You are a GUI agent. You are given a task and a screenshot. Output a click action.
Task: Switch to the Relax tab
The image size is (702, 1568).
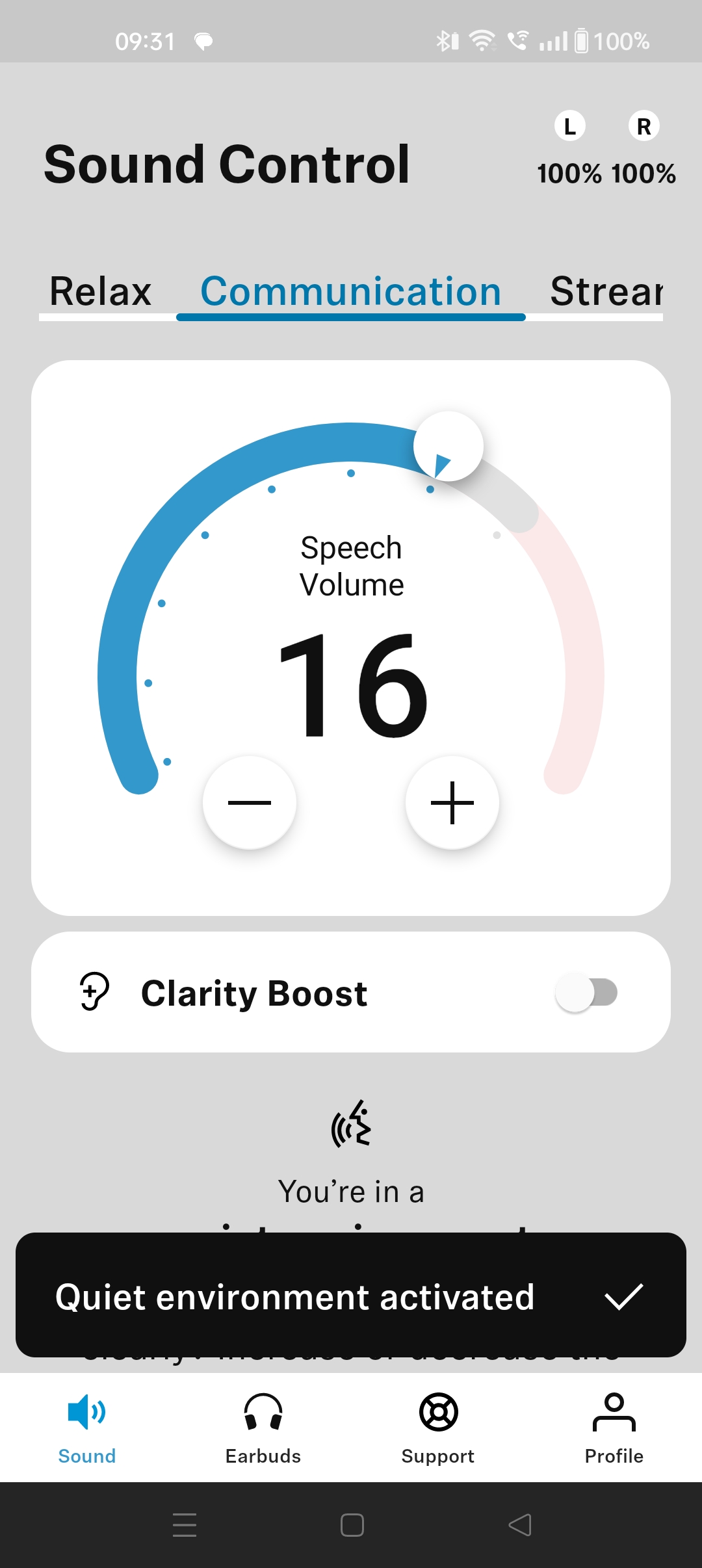pos(101,291)
